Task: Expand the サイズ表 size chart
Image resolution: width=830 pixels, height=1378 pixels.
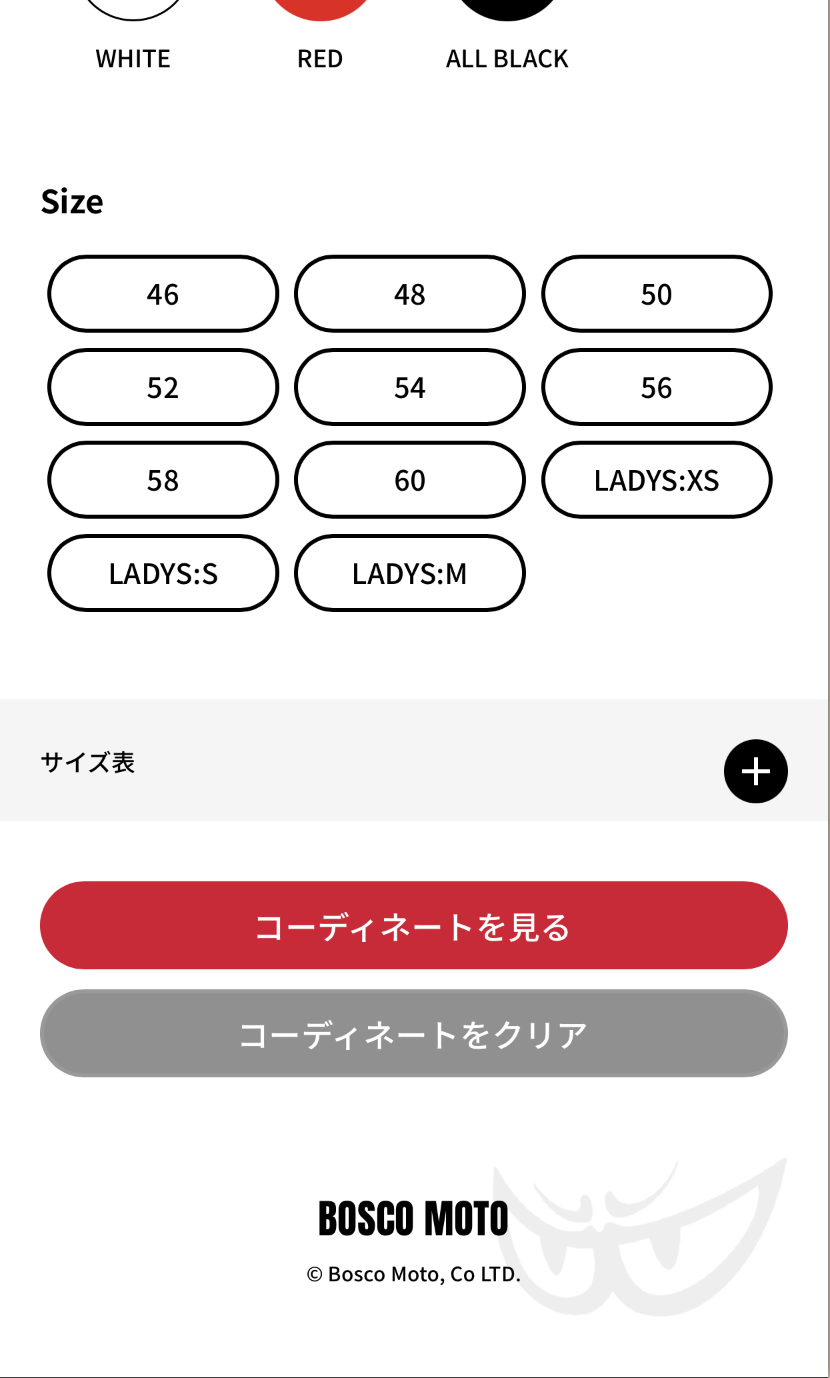Action: 755,771
